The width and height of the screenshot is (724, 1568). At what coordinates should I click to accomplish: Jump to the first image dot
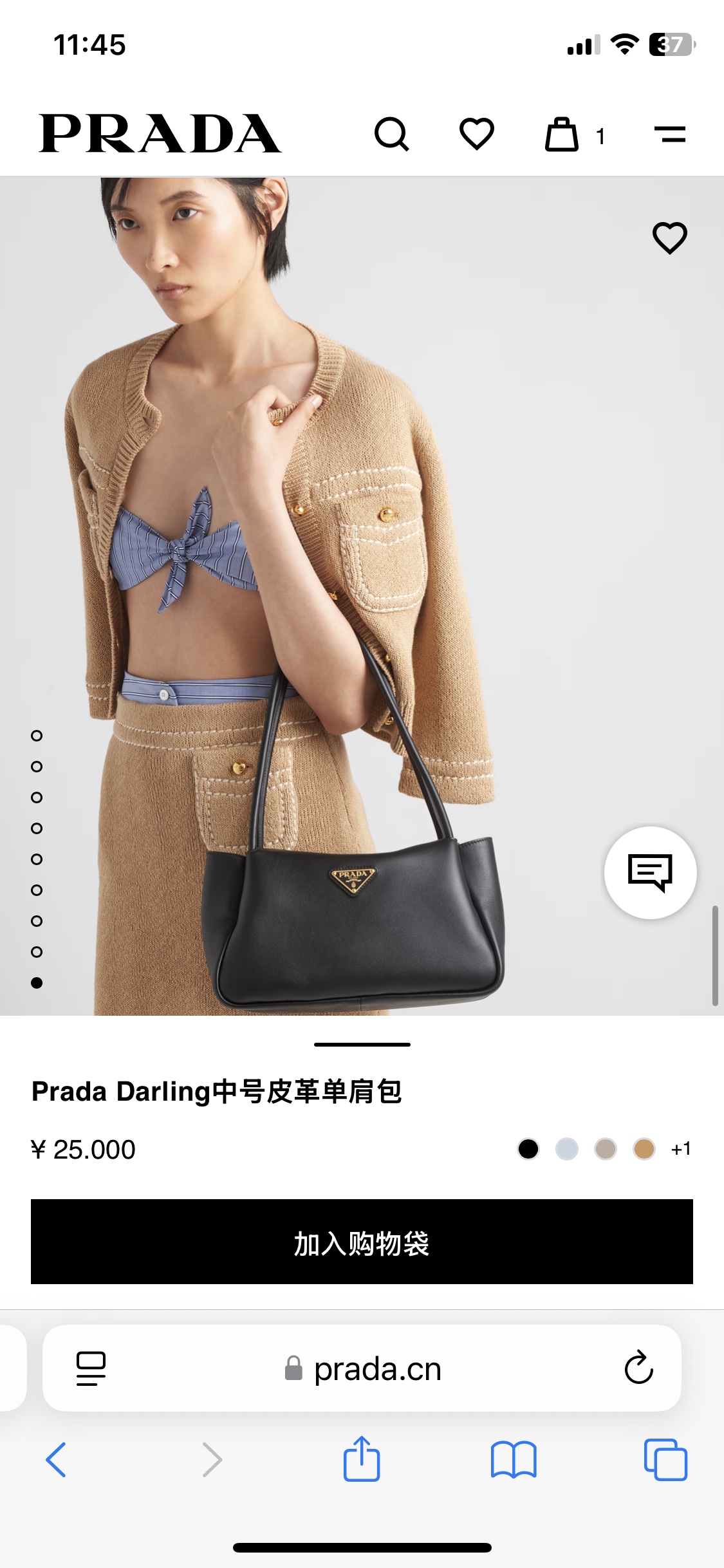point(37,736)
